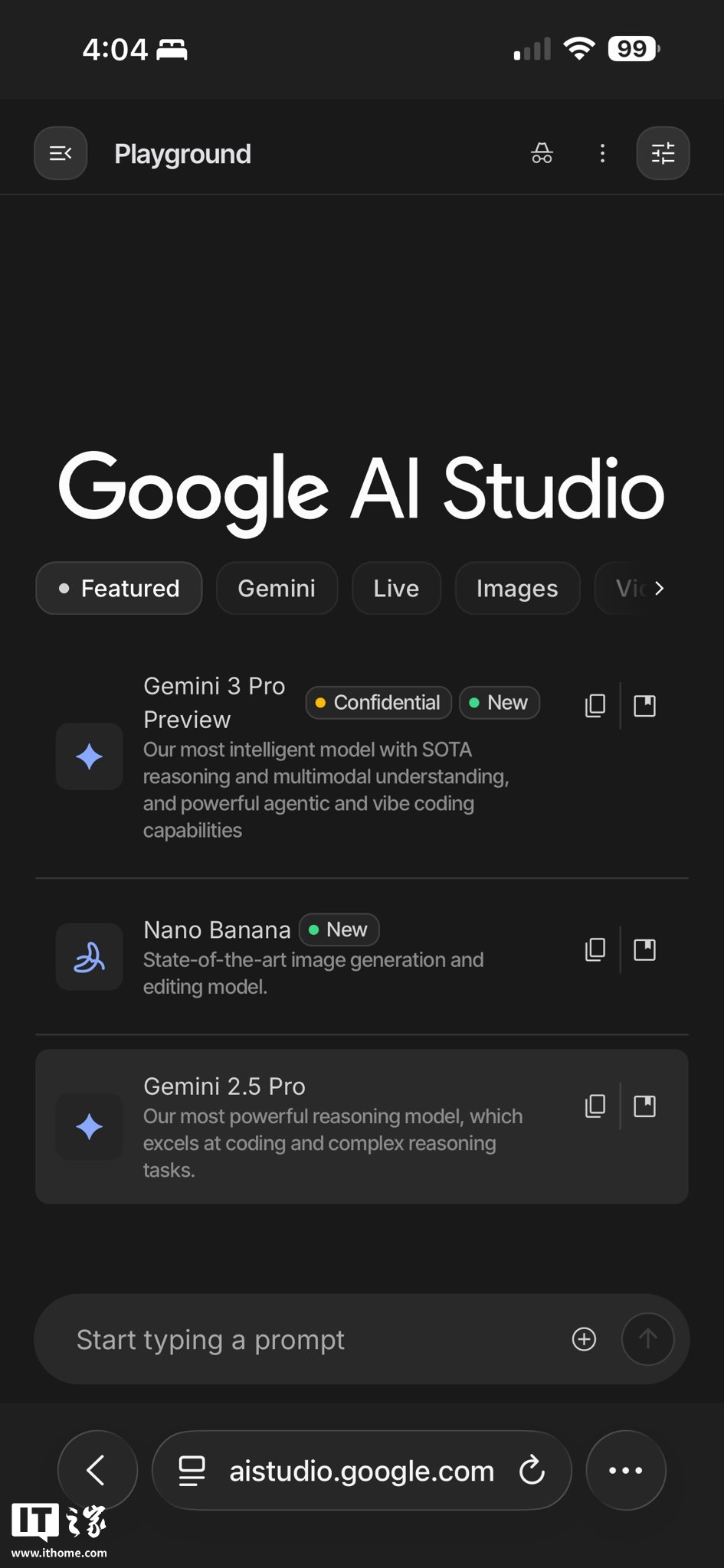Enable the Gemini filter chip

tap(277, 588)
